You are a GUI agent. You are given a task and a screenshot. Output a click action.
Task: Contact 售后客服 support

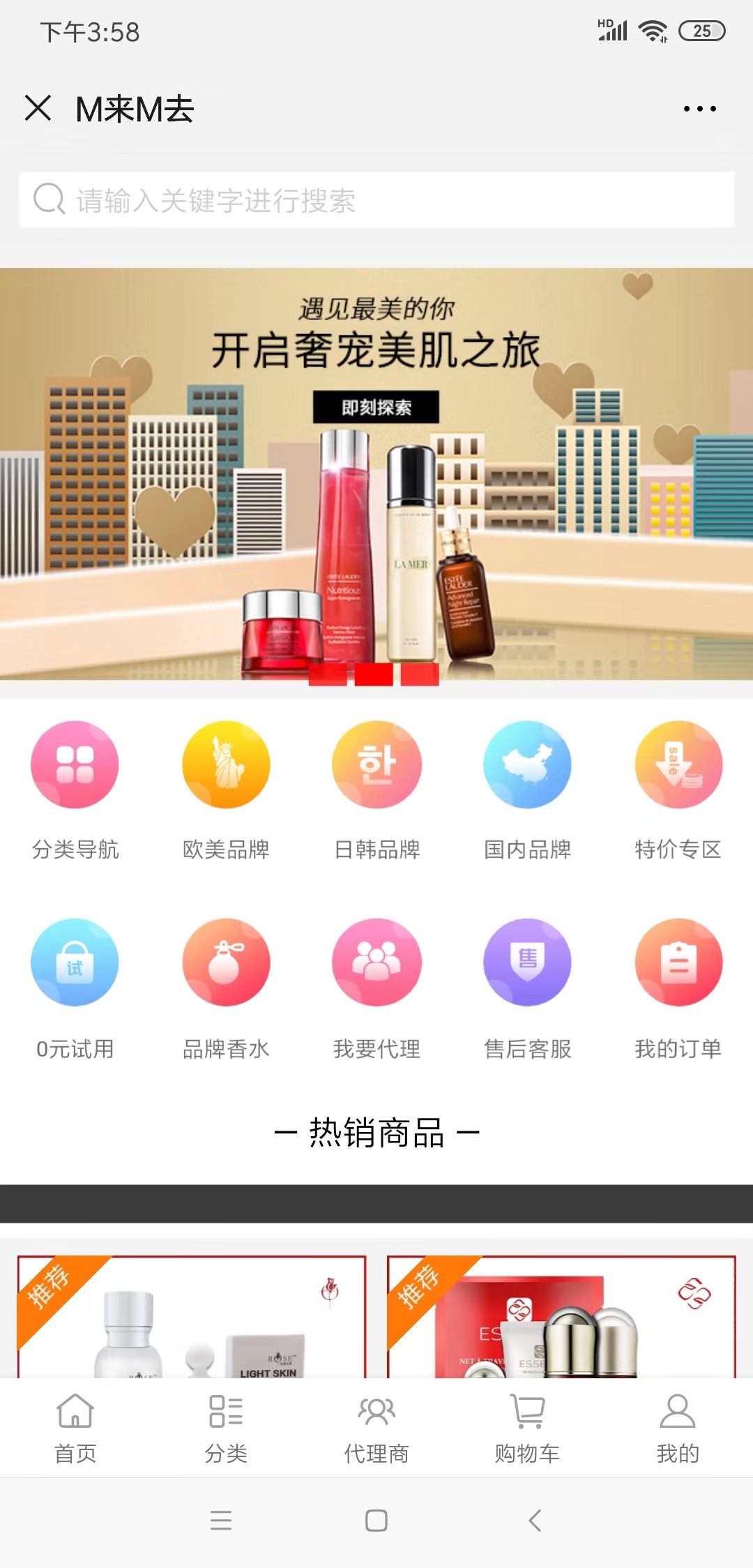[x=527, y=988]
